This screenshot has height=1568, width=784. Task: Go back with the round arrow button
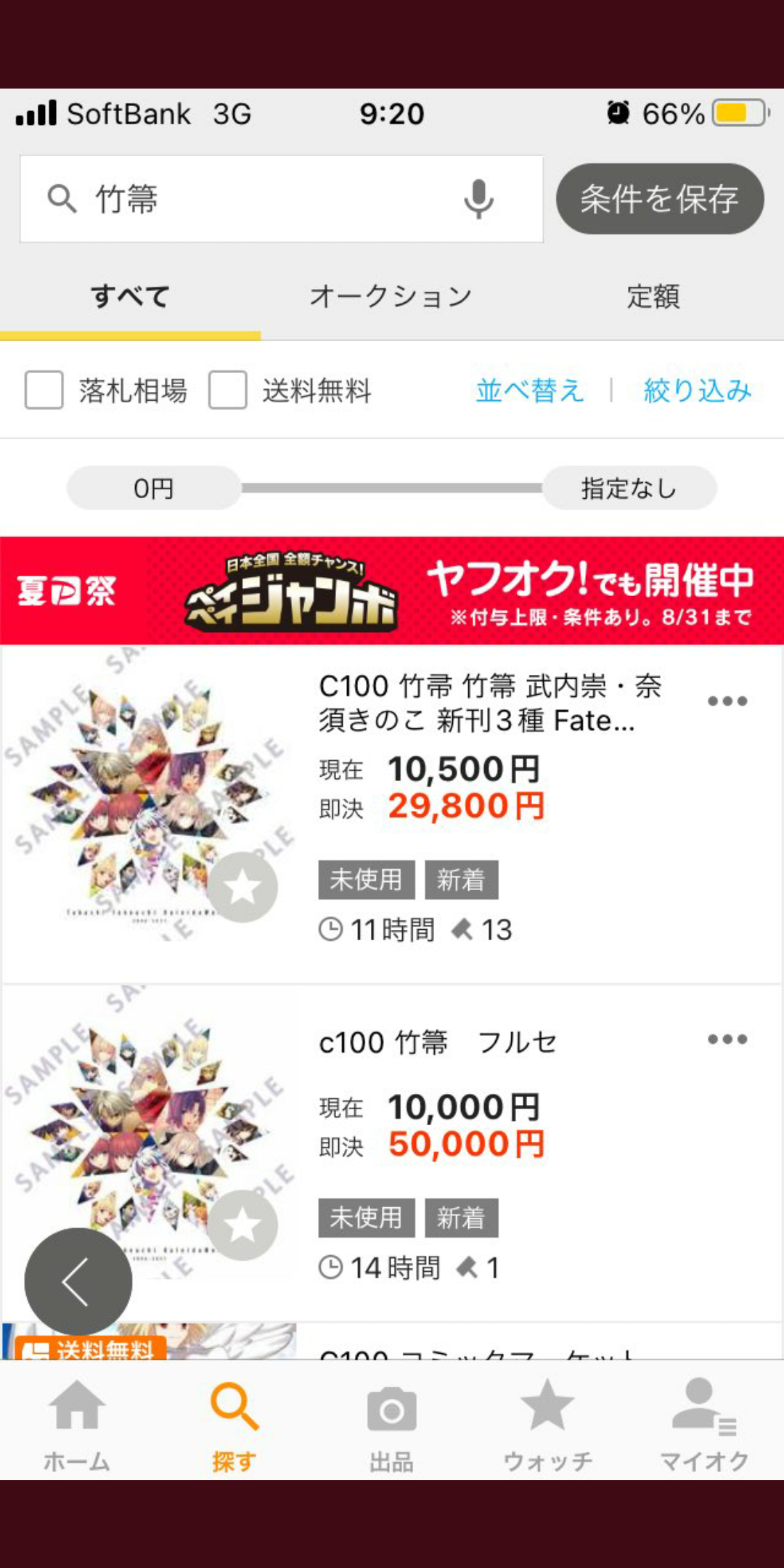[x=78, y=1281]
